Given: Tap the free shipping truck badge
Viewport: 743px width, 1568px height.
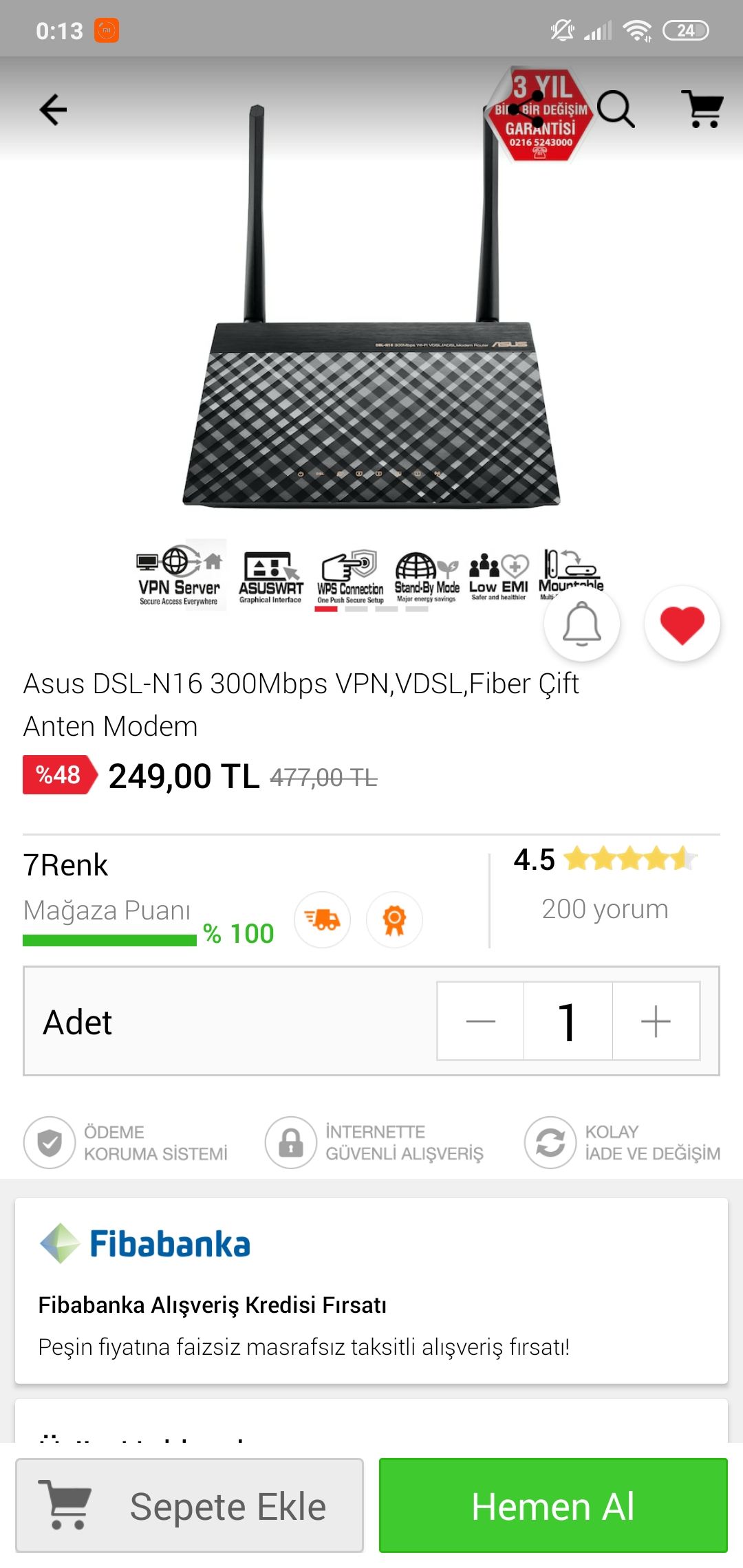Looking at the screenshot, I should tap(322, 919).
